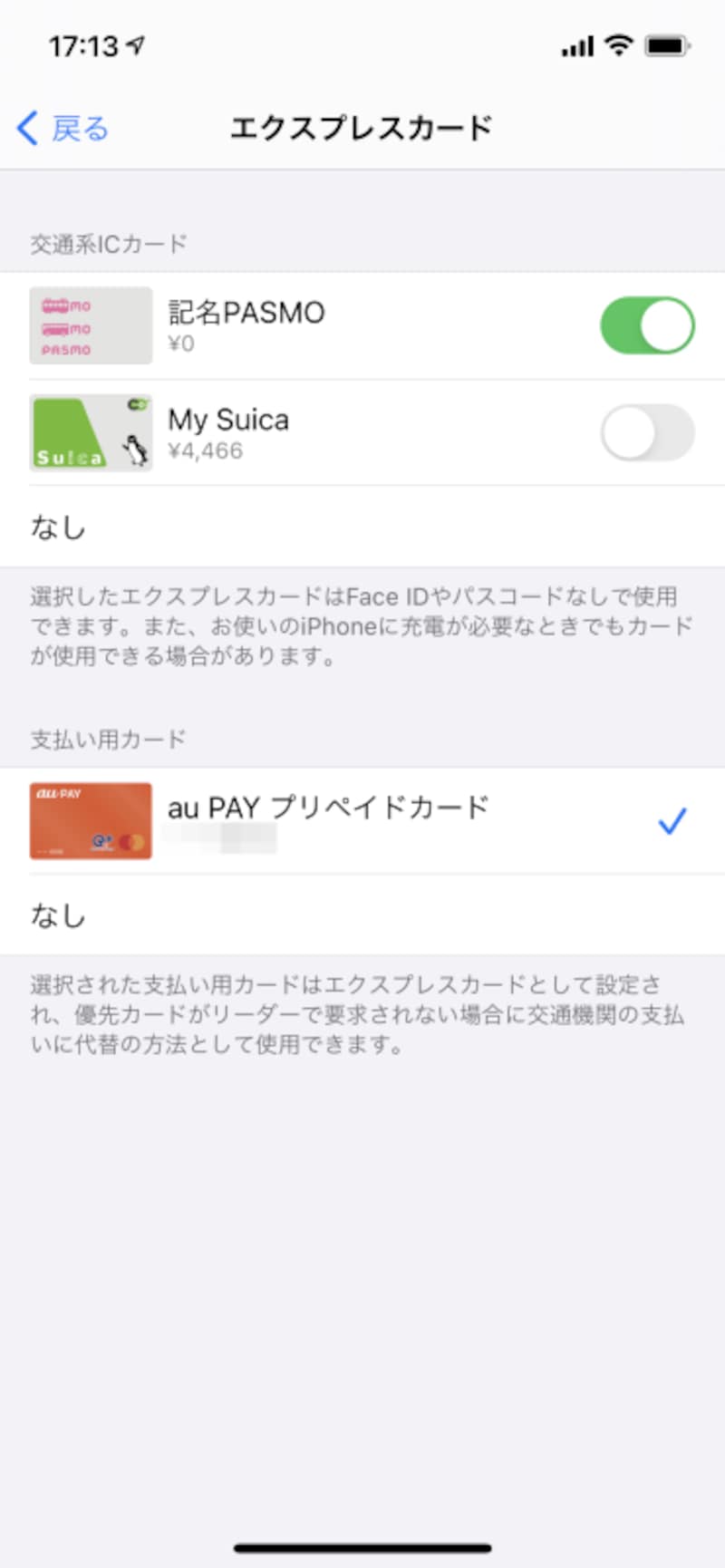
Task: Tap the エクスプレスカード title text
Action: [362, 128]
